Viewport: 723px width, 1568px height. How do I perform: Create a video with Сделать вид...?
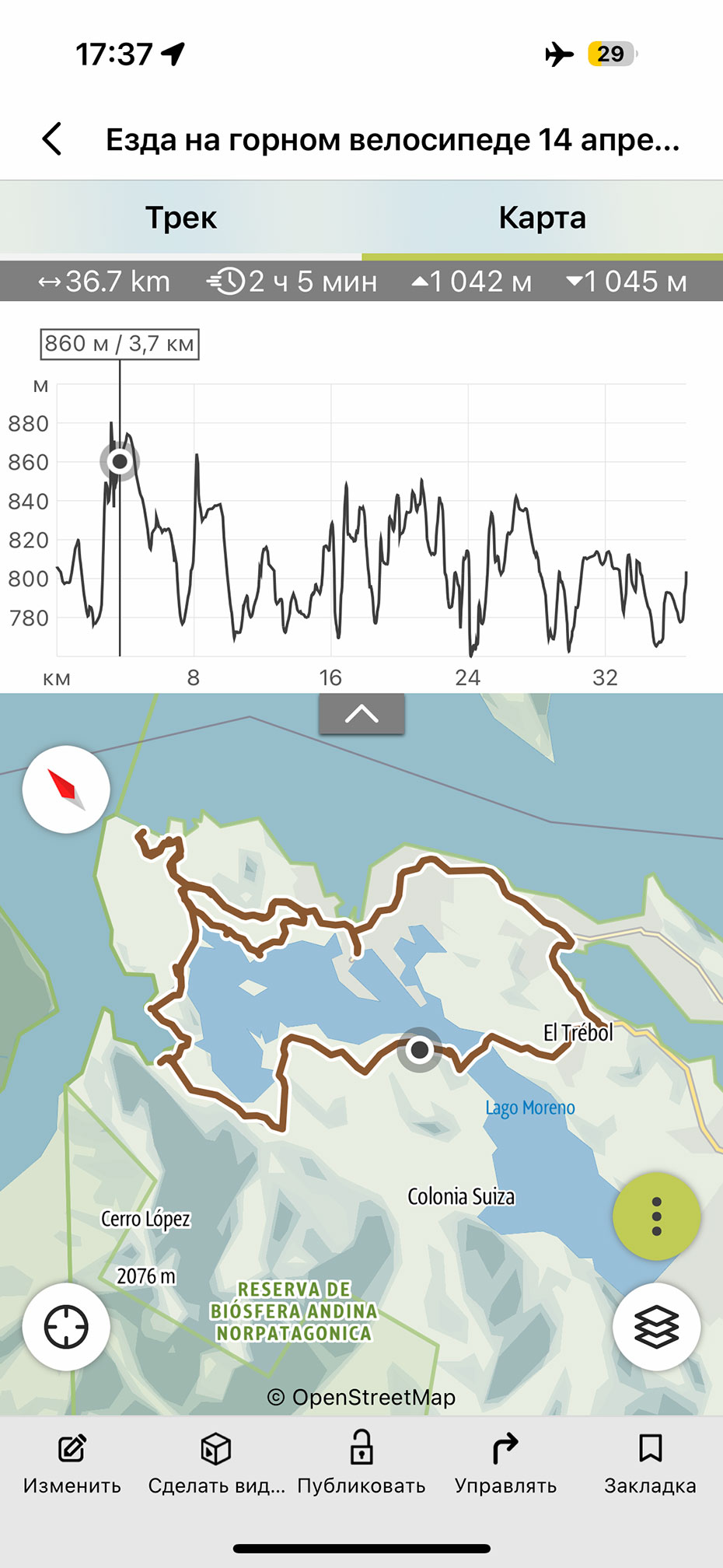(x=216, y=1464)
